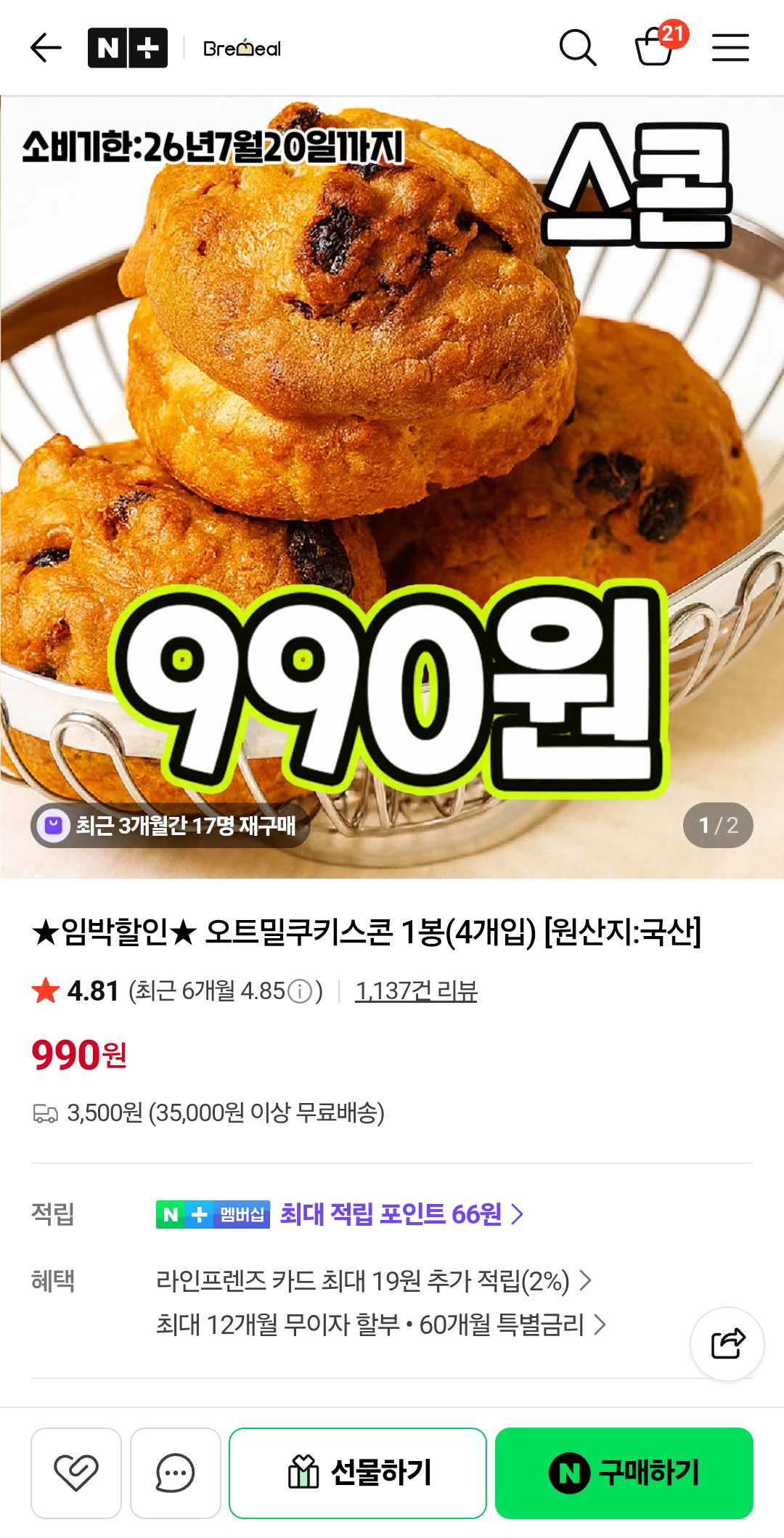This screenshot has height=1538, width=784.
Task: Open the scone product image
Action: point(392,487)
